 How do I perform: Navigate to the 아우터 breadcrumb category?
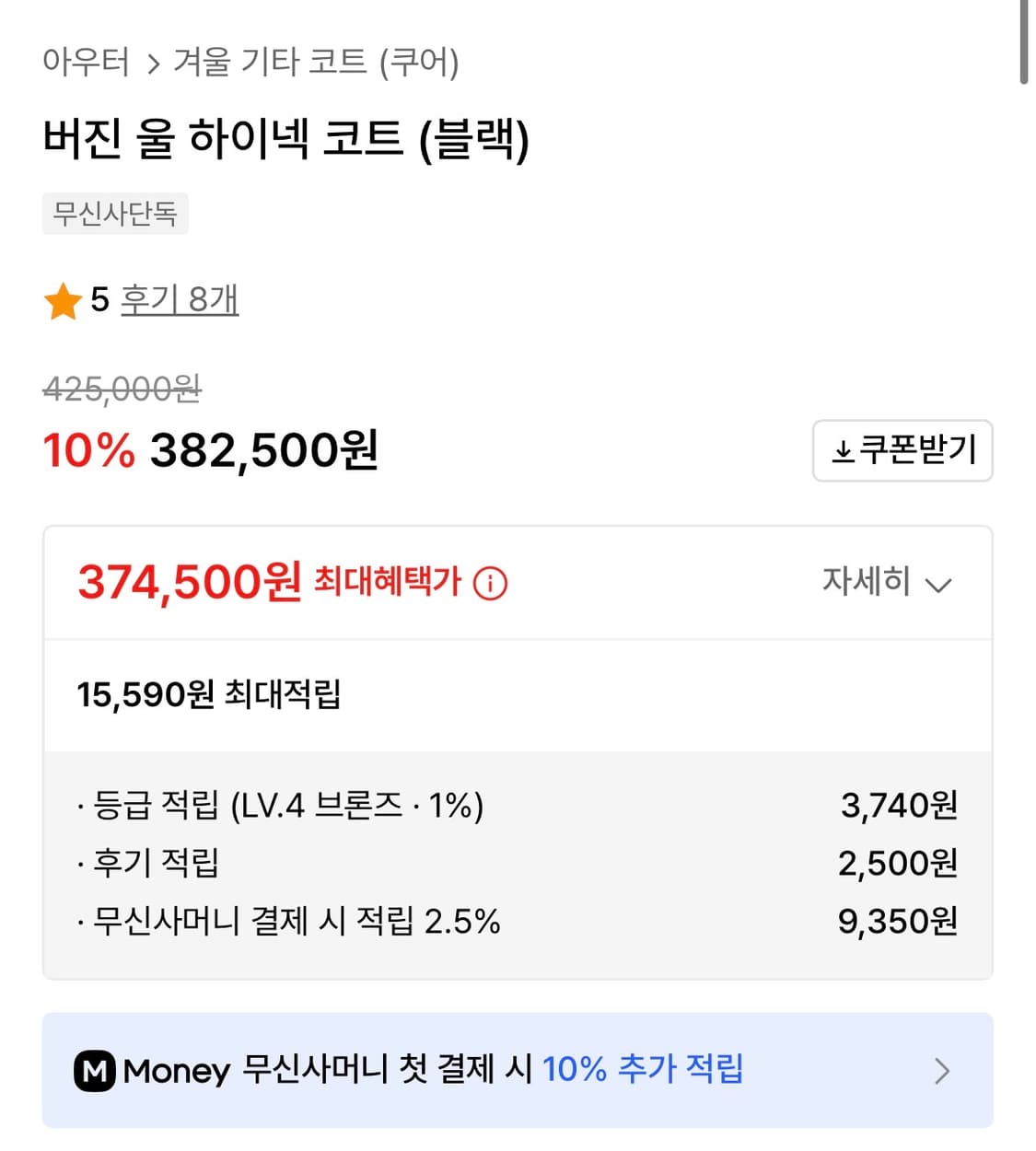pyautogui.click(x=87, y=64)
